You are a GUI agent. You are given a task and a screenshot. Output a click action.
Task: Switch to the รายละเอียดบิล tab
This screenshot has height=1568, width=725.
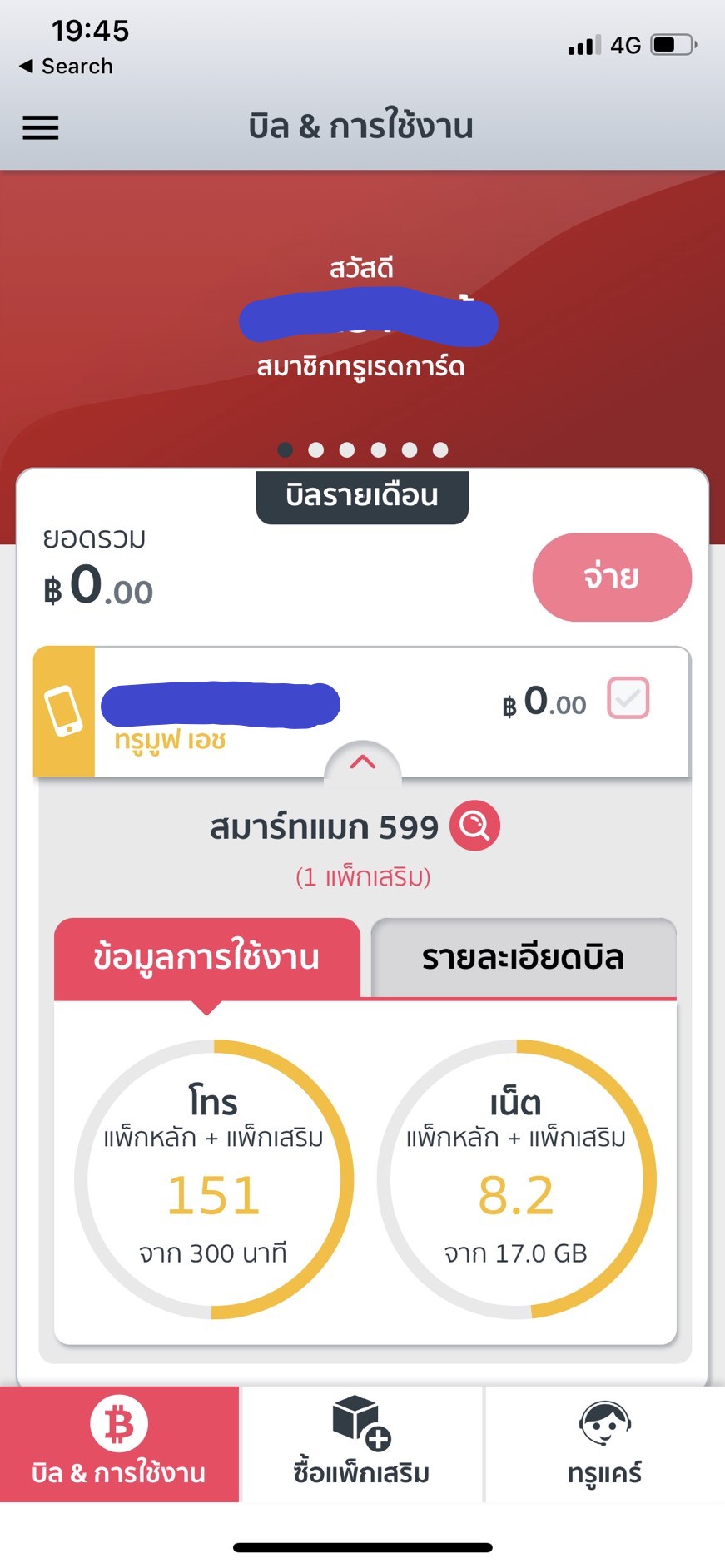524,957
